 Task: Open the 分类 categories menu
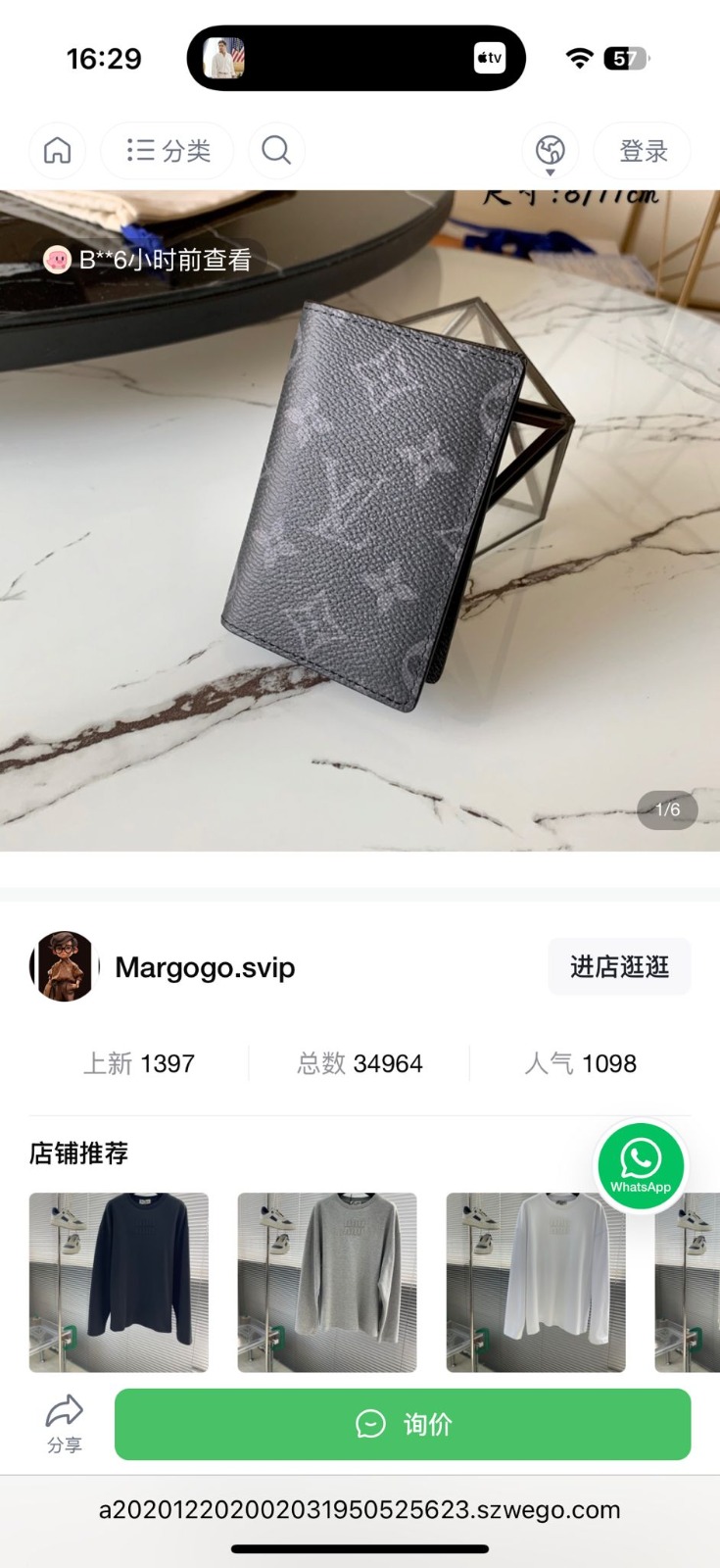coord(168,151)
